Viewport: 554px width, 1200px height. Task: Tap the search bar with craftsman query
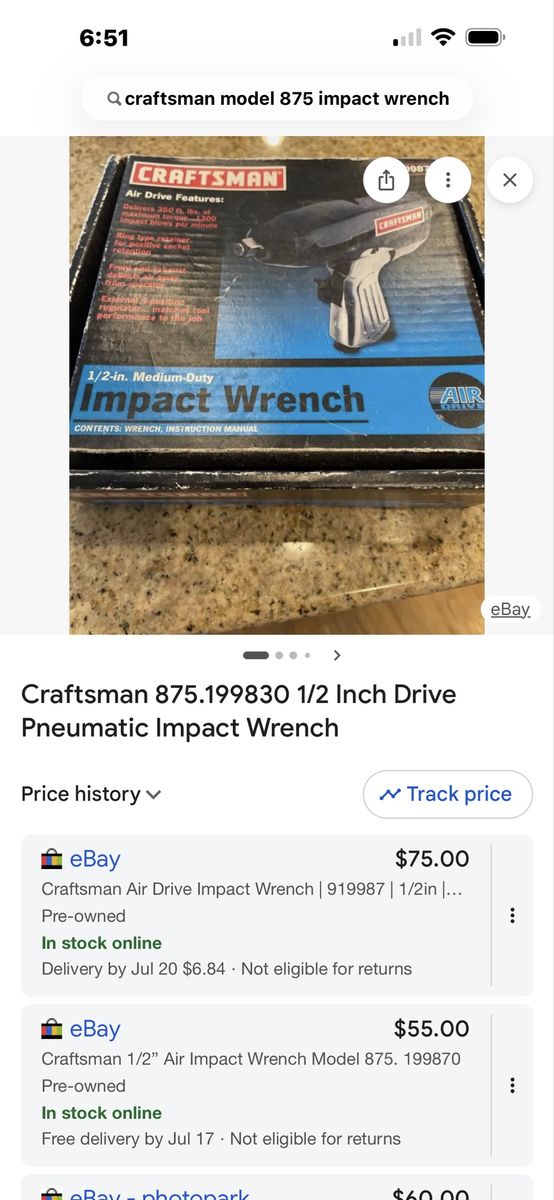[x=277, y=98]
